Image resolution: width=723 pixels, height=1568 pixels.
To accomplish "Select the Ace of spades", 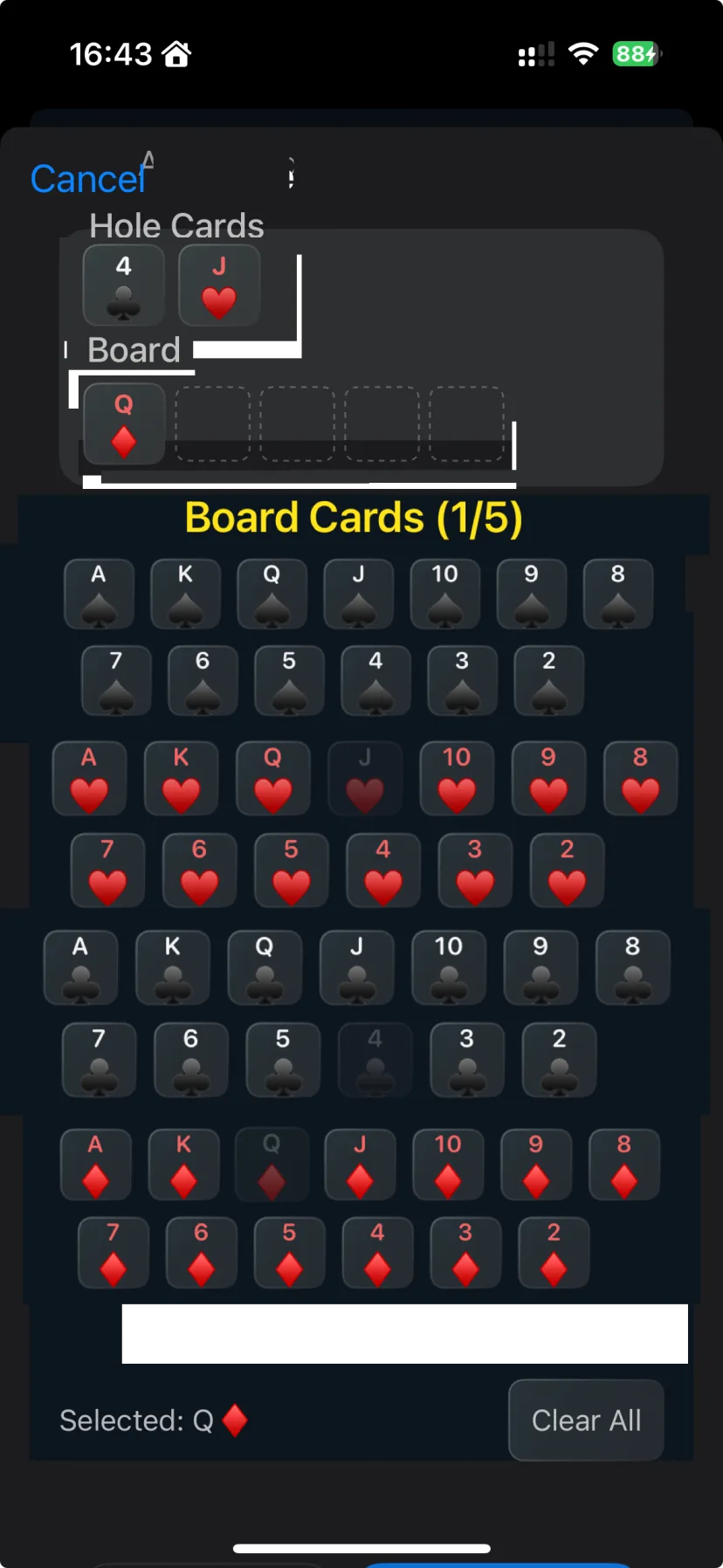I will (x=99, y=594).
